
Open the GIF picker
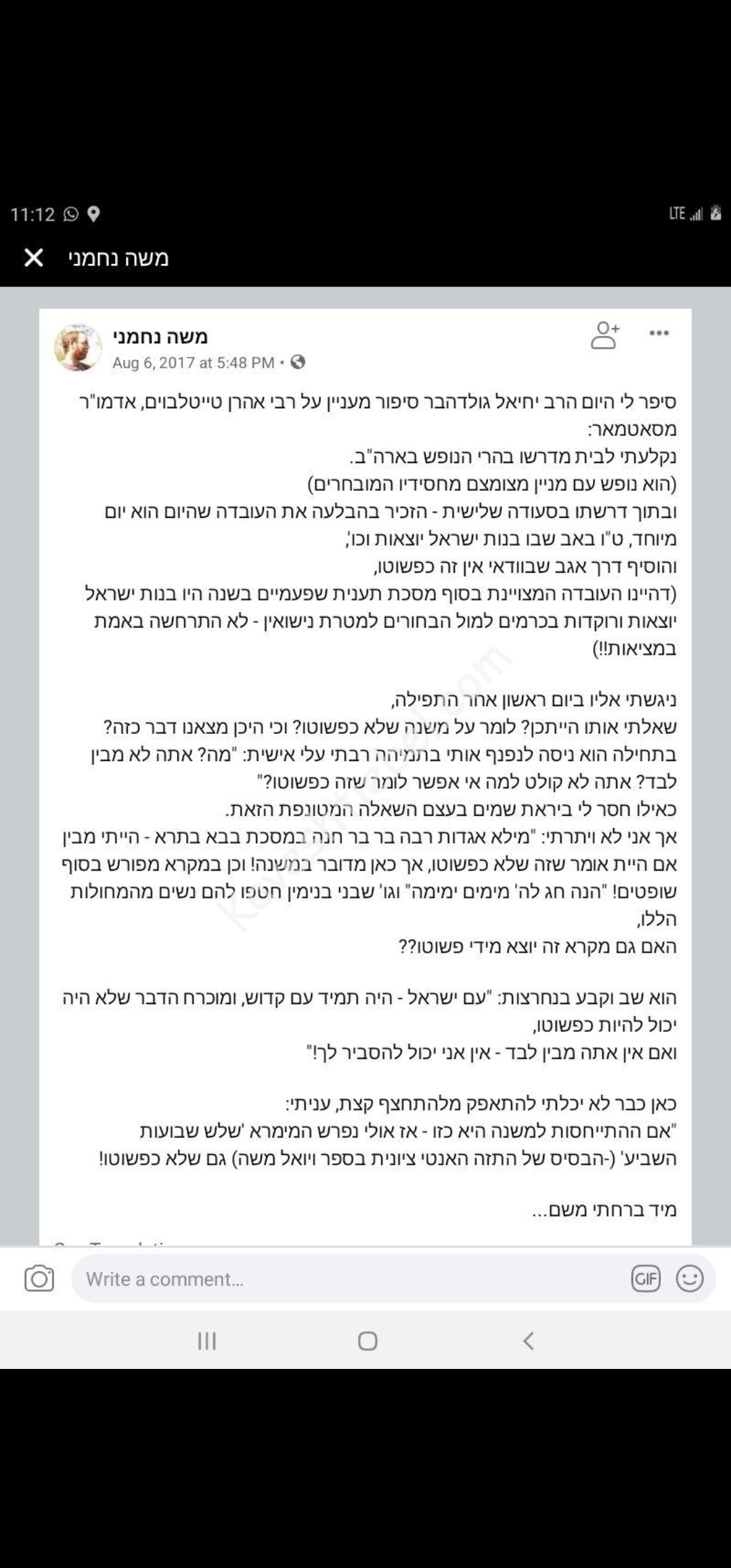645,1278
